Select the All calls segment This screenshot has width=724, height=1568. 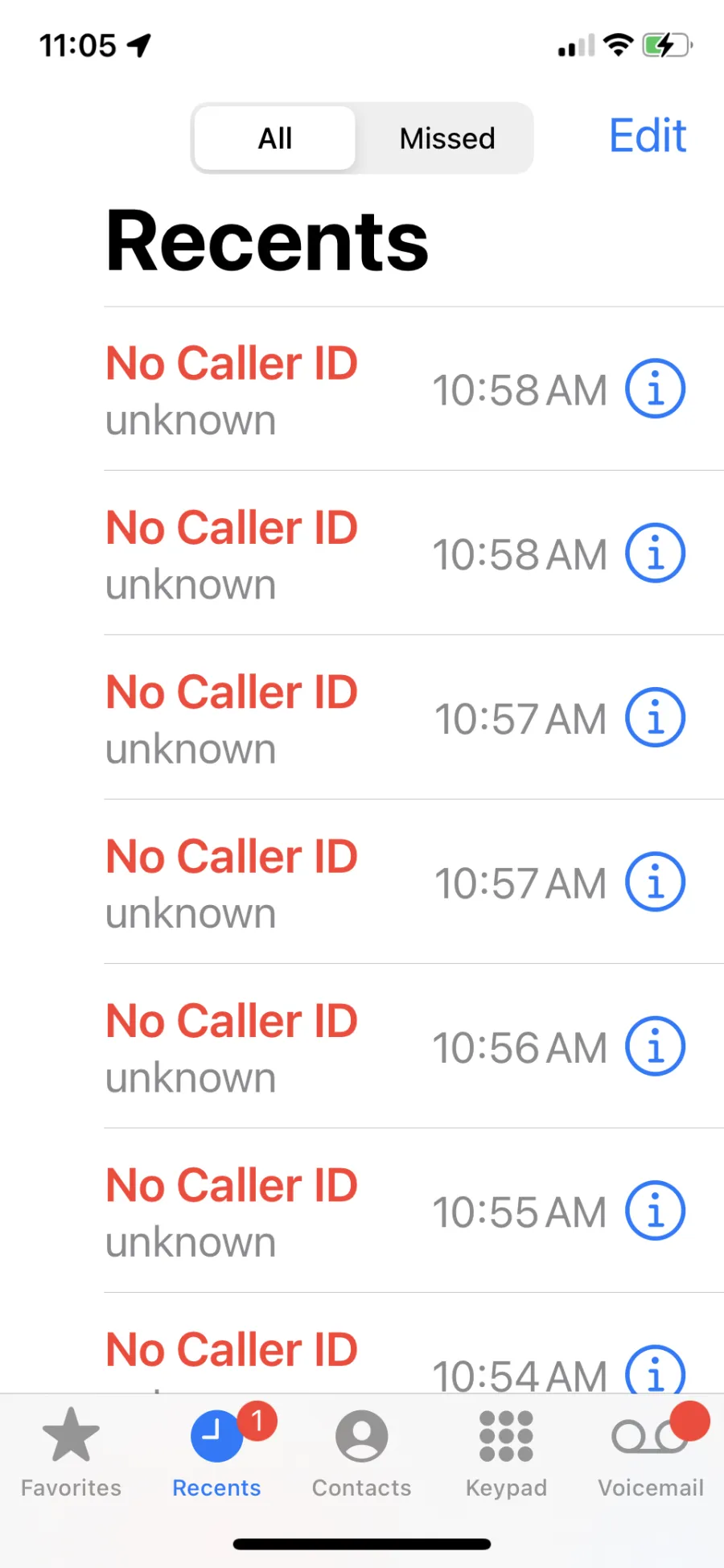[x=275, y=138]
